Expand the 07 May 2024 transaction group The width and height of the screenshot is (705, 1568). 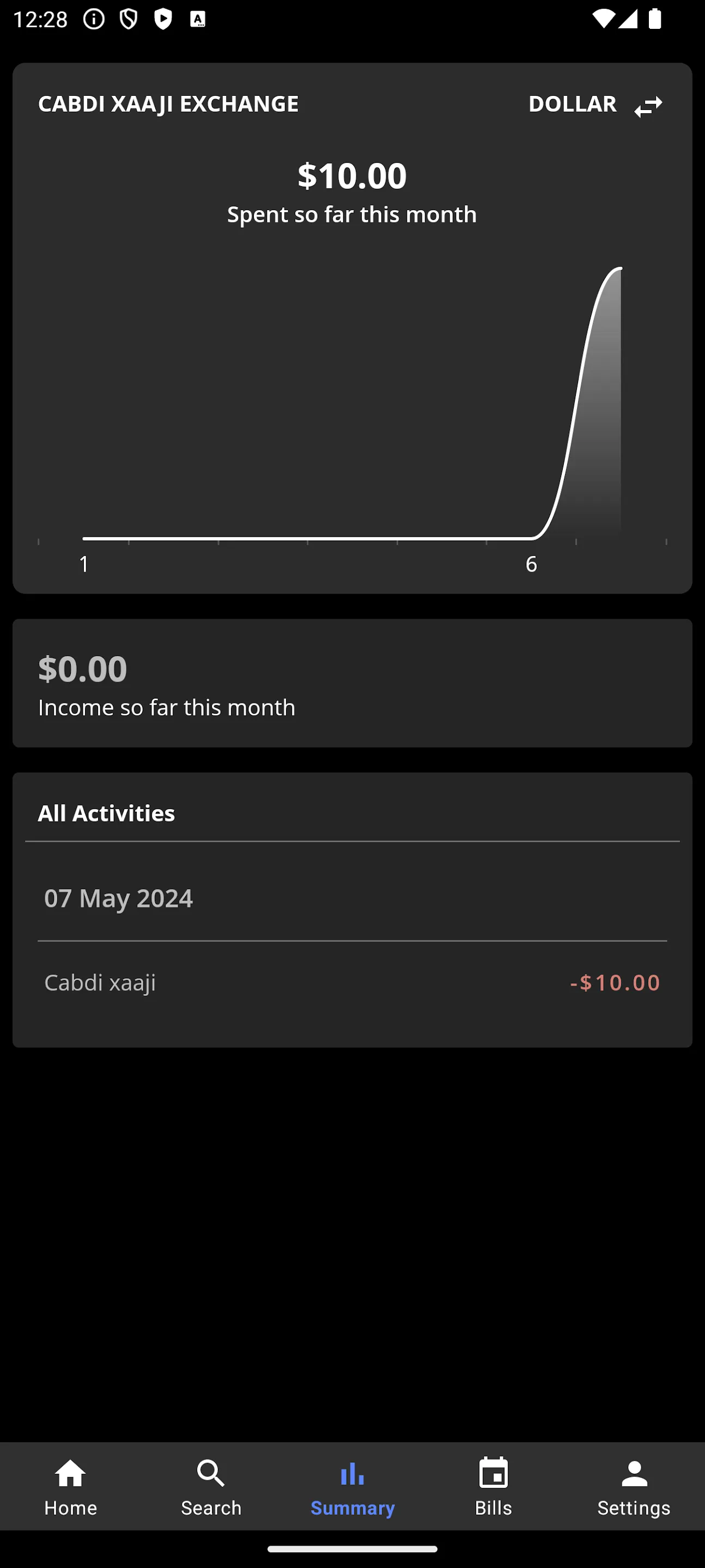click(x=118, y=898)
